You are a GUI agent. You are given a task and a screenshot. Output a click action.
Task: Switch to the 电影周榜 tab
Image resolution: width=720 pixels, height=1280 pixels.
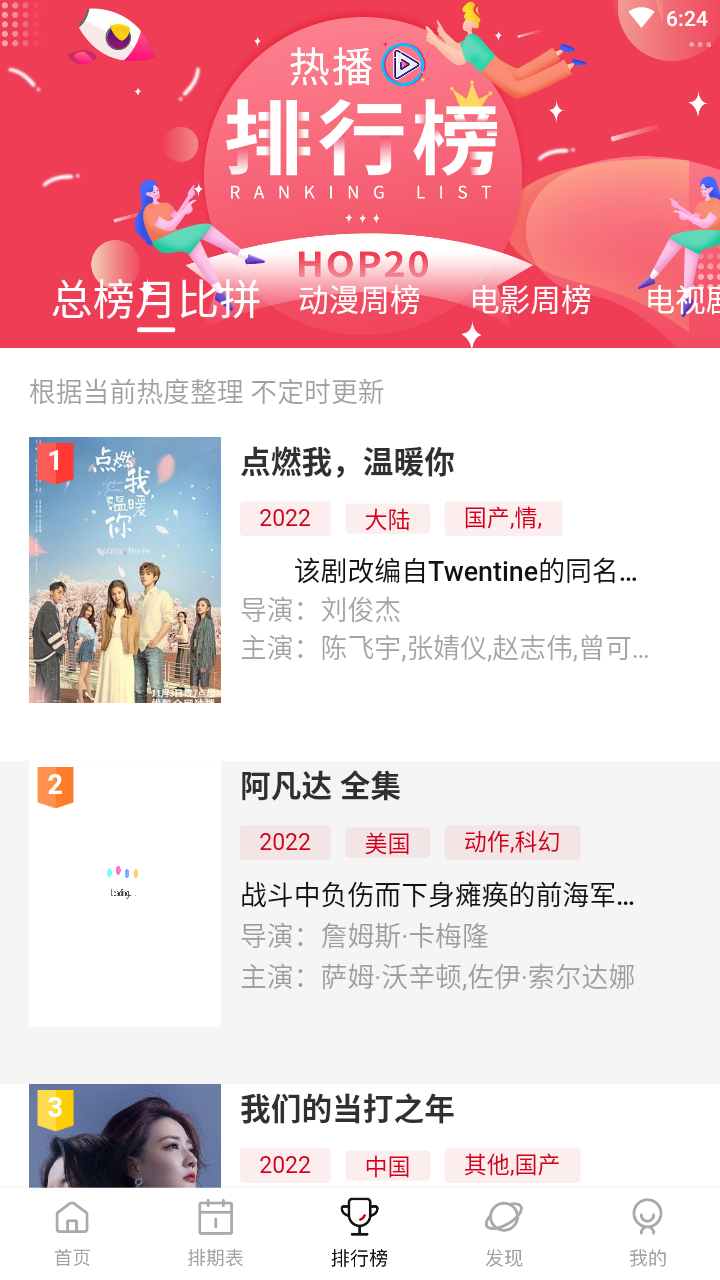coord(531,300)
